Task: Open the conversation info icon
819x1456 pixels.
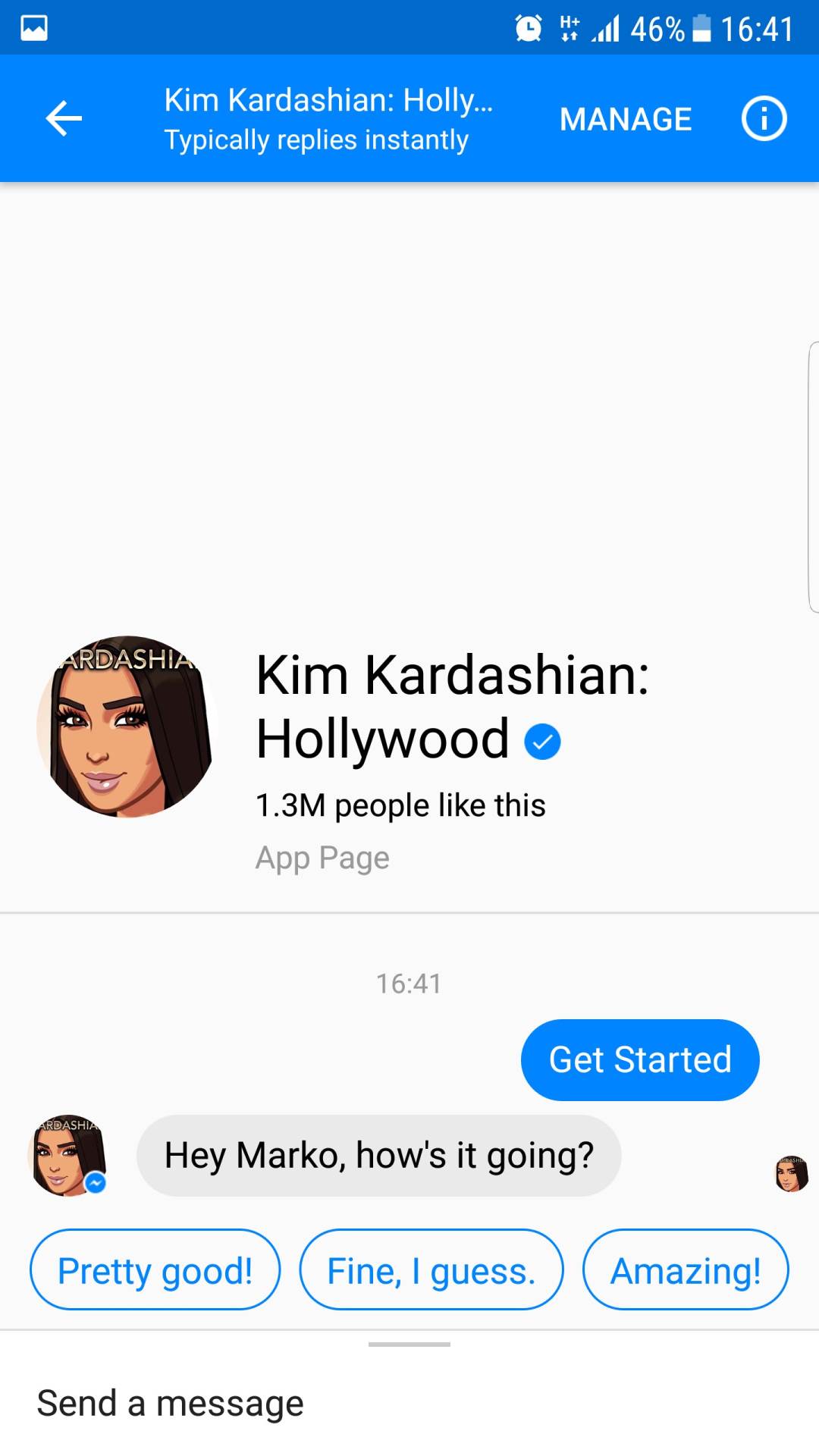Action: pyautogui.click(x=764, y=118)
